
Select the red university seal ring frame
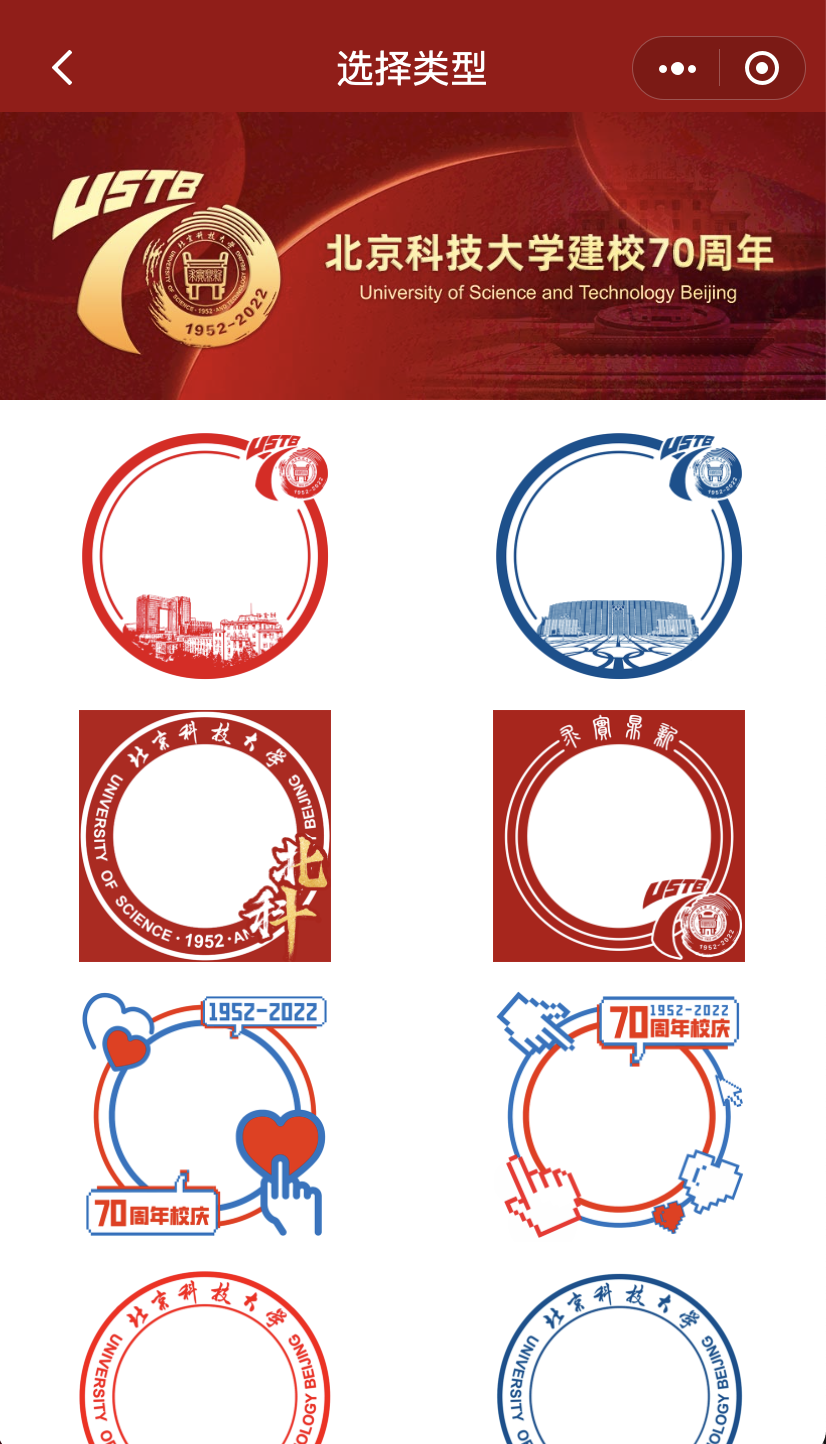[205, 1360]
